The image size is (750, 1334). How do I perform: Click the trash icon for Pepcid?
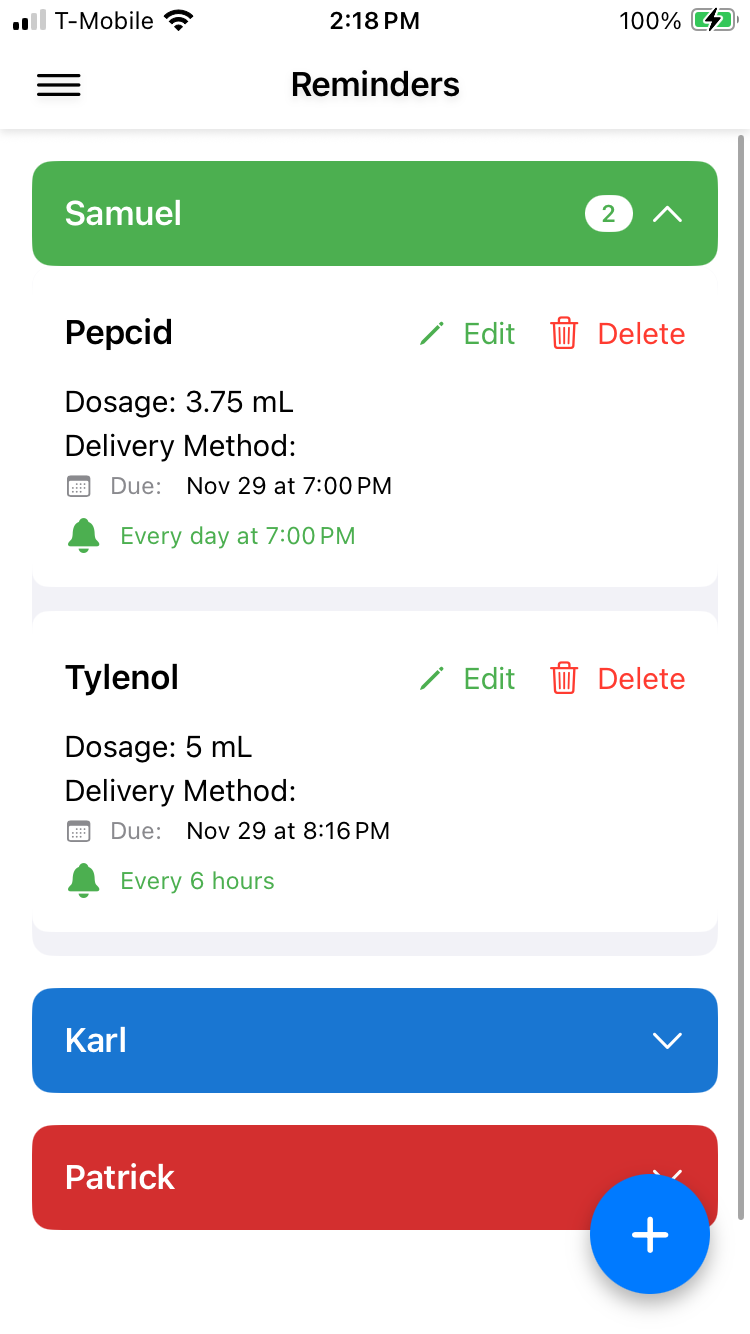click(x=564, y=333)
